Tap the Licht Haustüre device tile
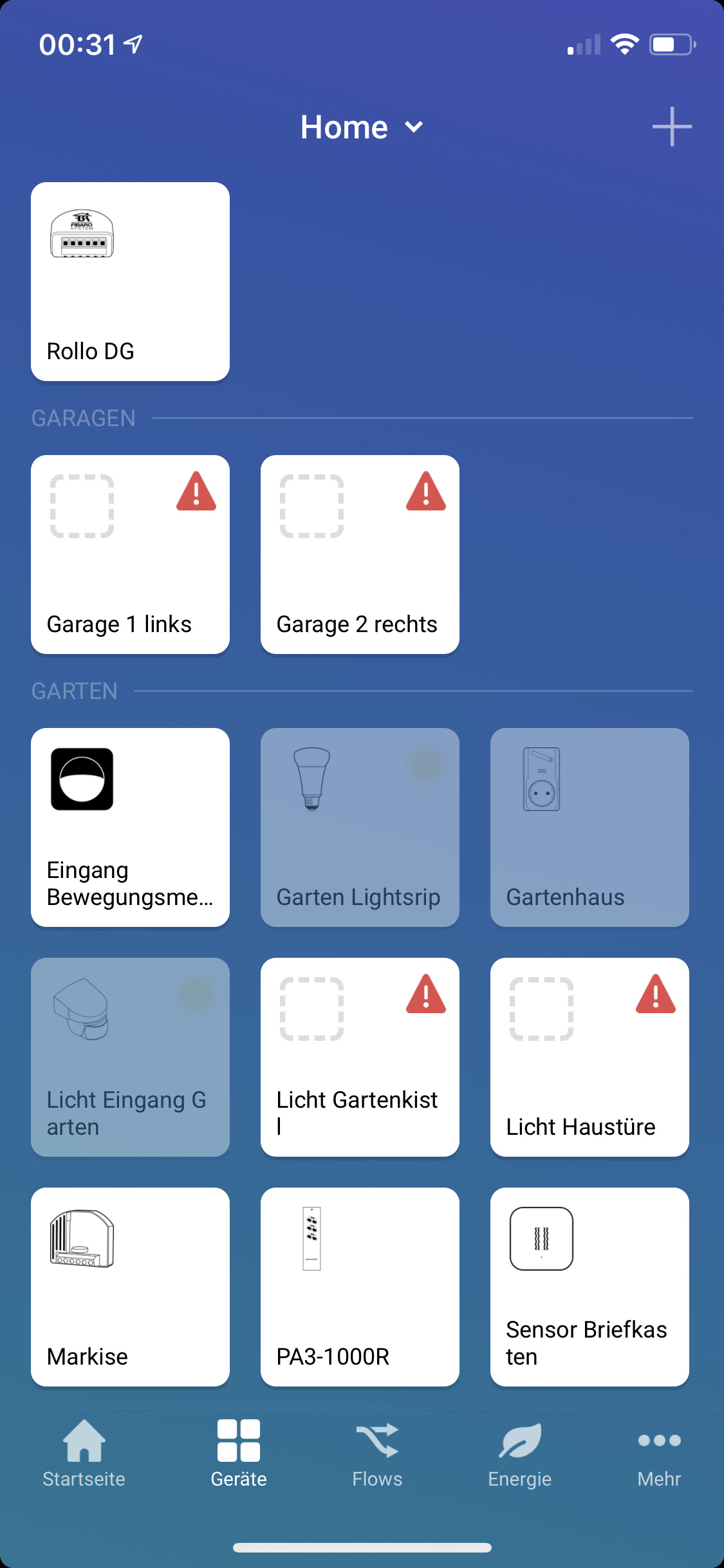Image resolution: width=724 pixels, height=1568 pixels. point(589,1057)
